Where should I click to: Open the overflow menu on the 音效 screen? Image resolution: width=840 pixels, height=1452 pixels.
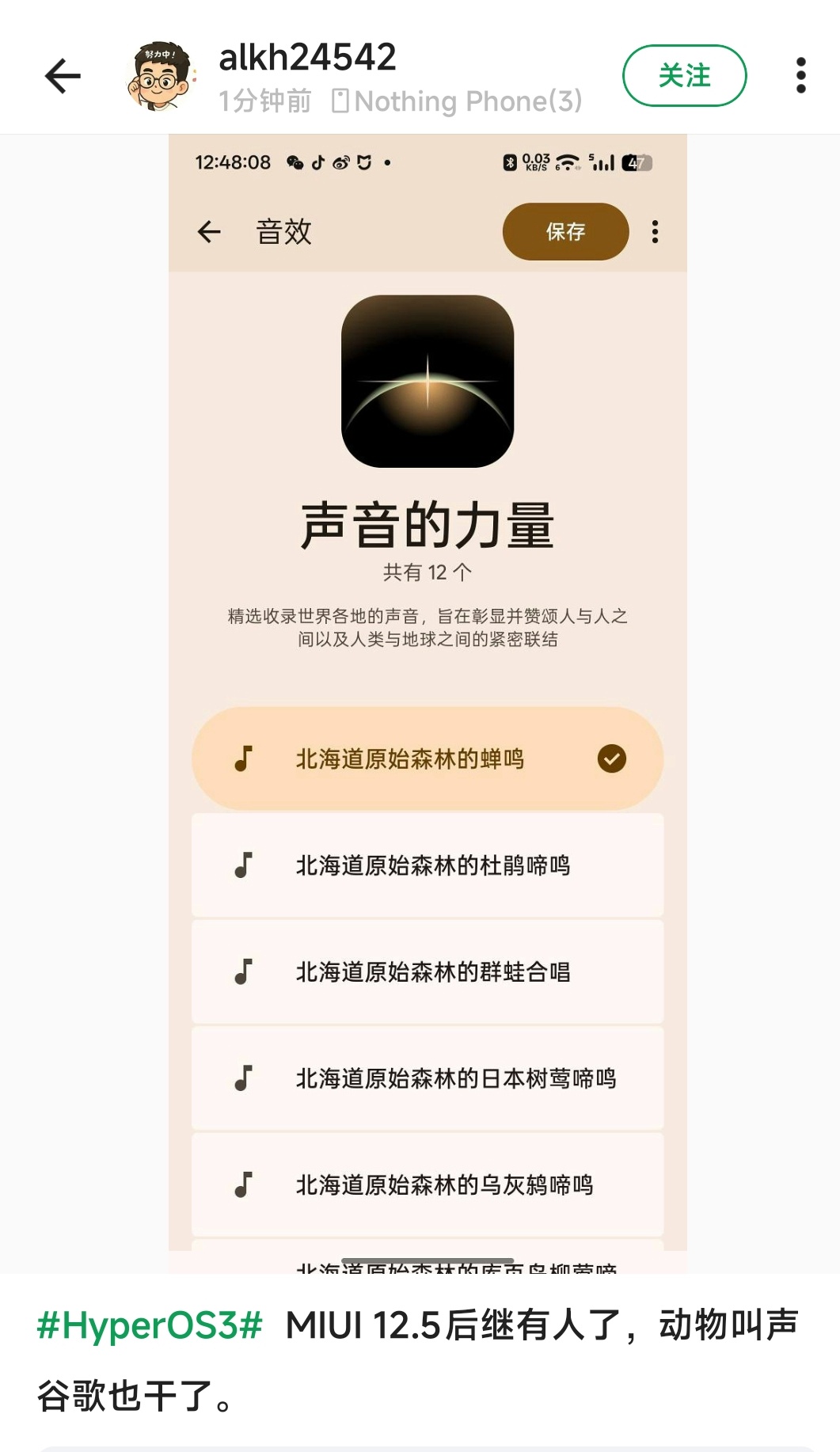654,231
